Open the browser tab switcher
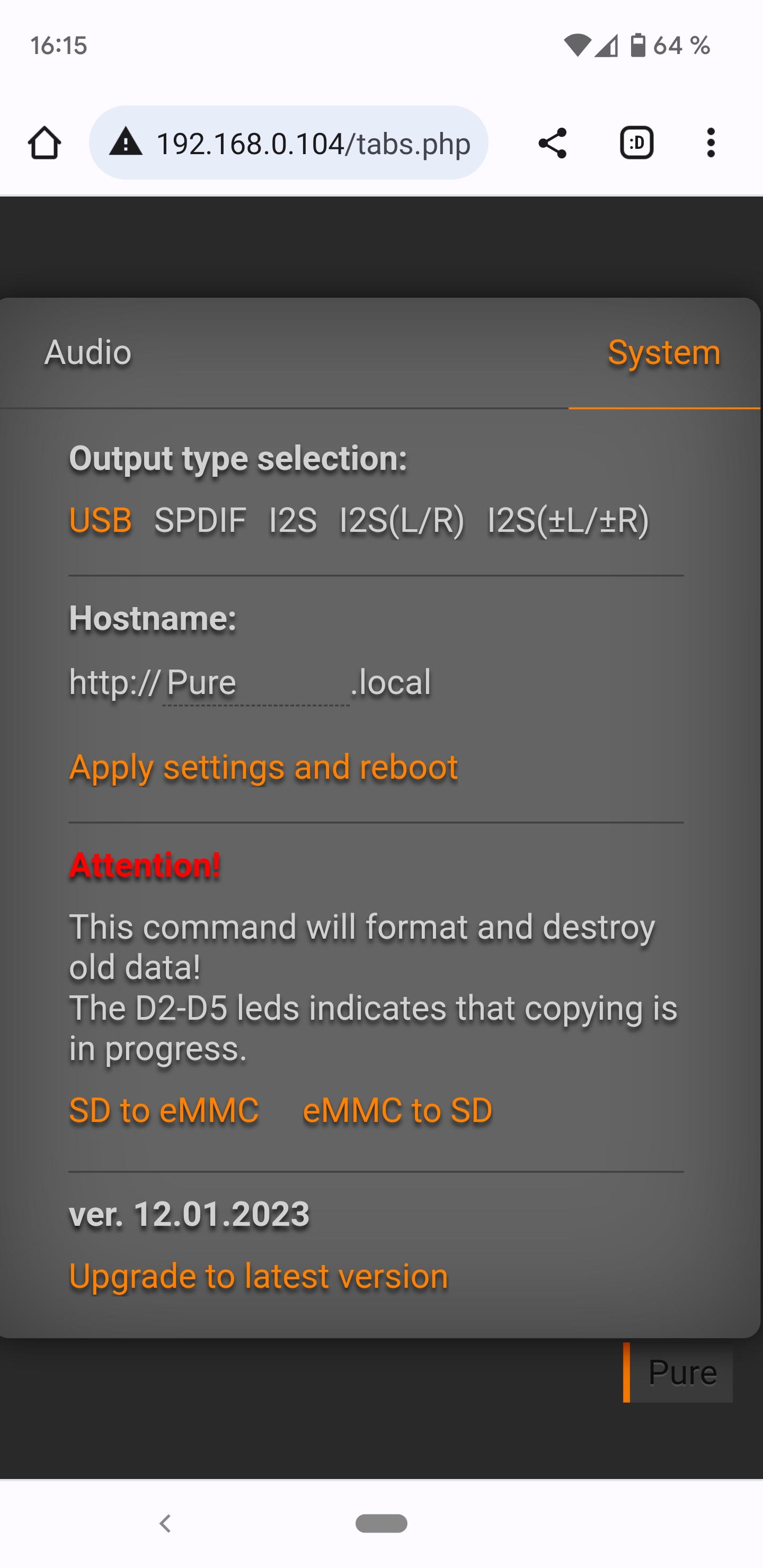 pyautogui.click(x=636, y=143)
